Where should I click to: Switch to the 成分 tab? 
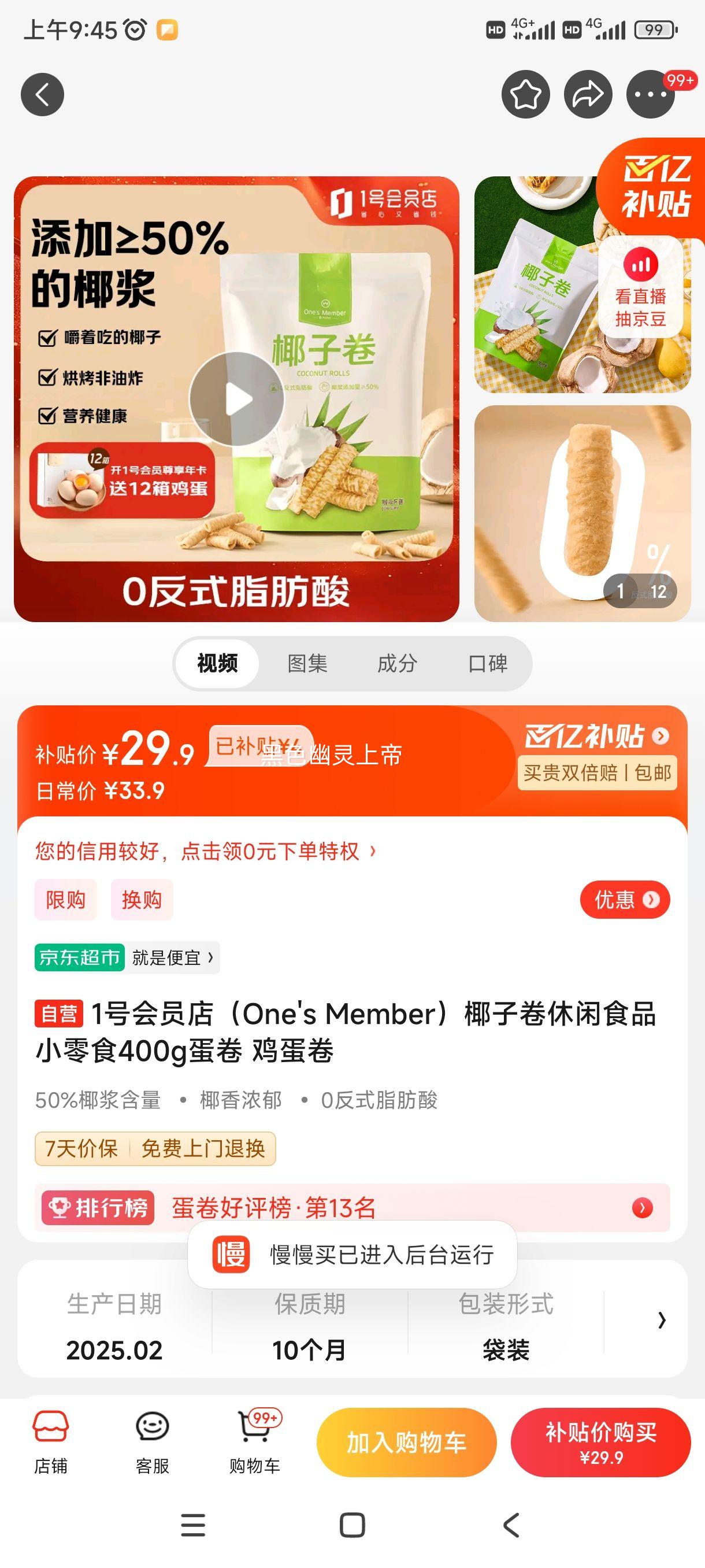397,664
